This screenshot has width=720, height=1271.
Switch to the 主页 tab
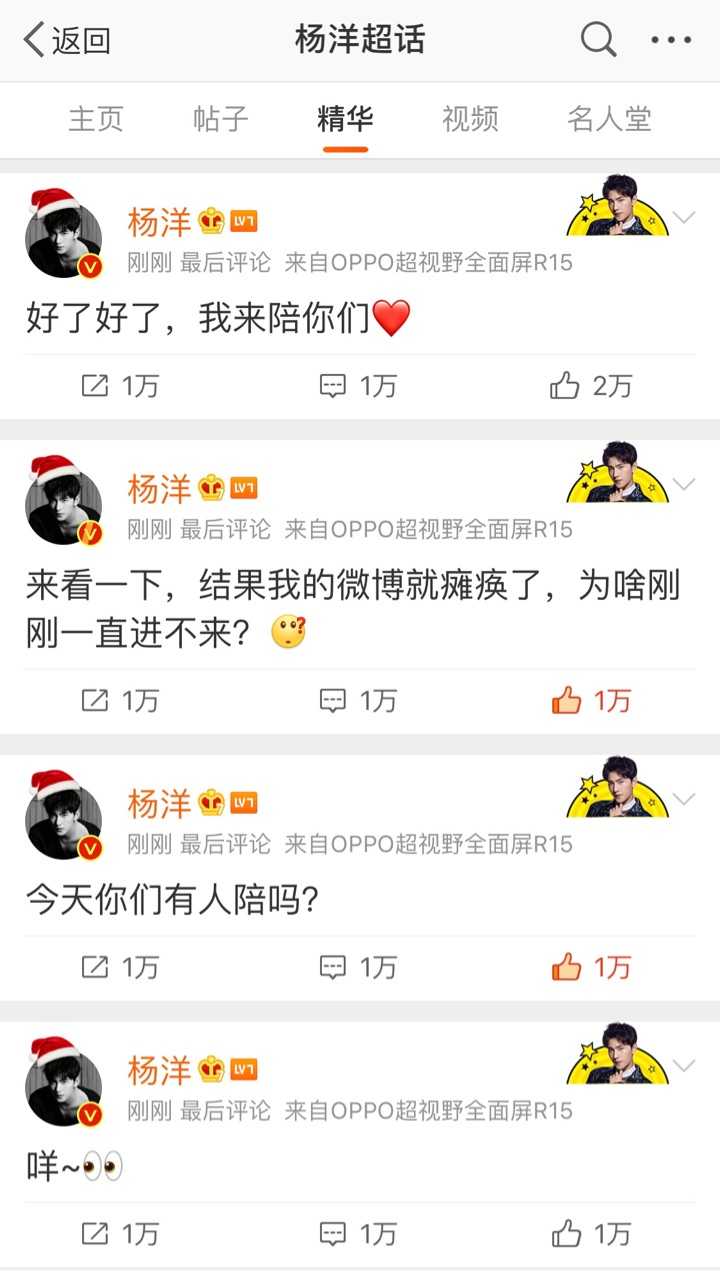coord(96,119)
